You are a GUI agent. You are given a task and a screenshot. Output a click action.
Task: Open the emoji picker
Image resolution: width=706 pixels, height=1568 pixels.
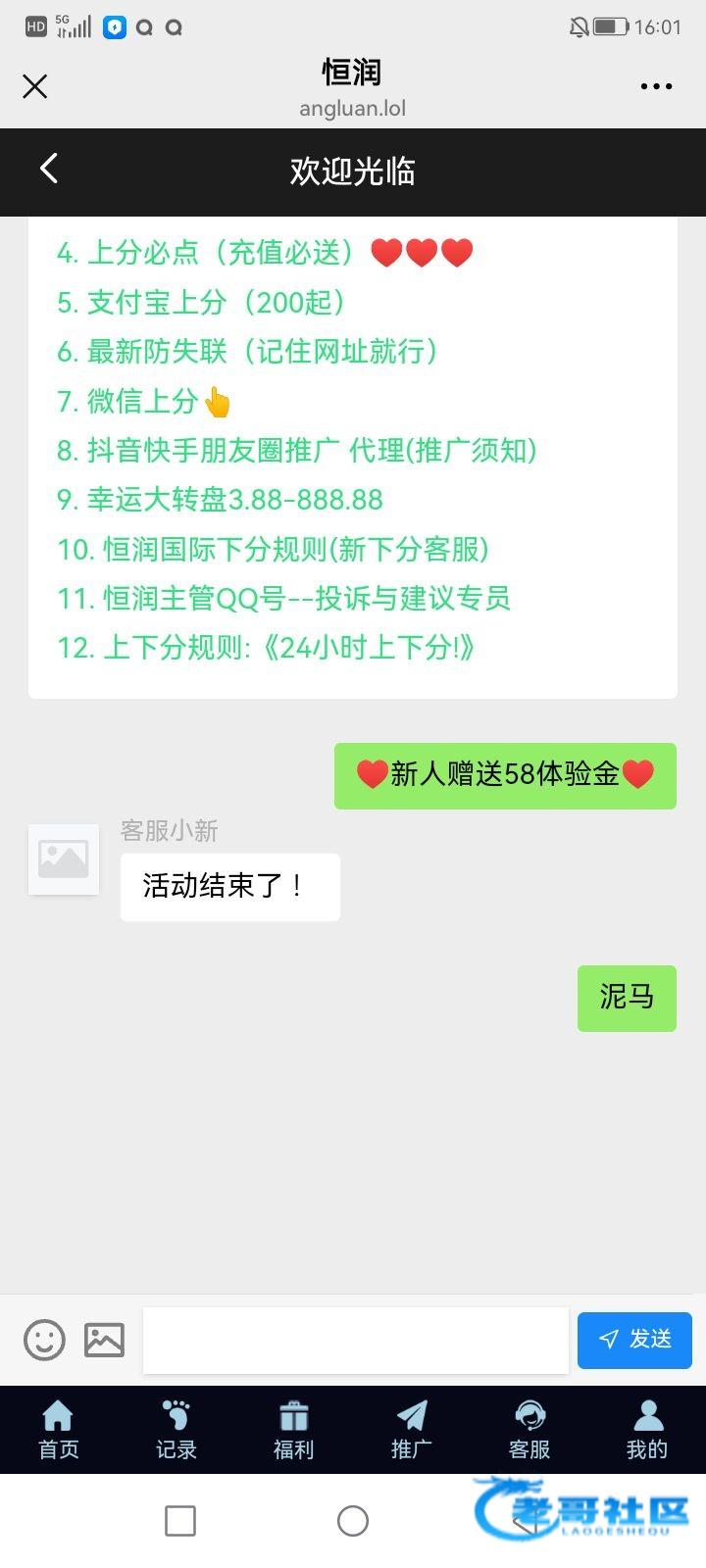[x=44, y=1340]
